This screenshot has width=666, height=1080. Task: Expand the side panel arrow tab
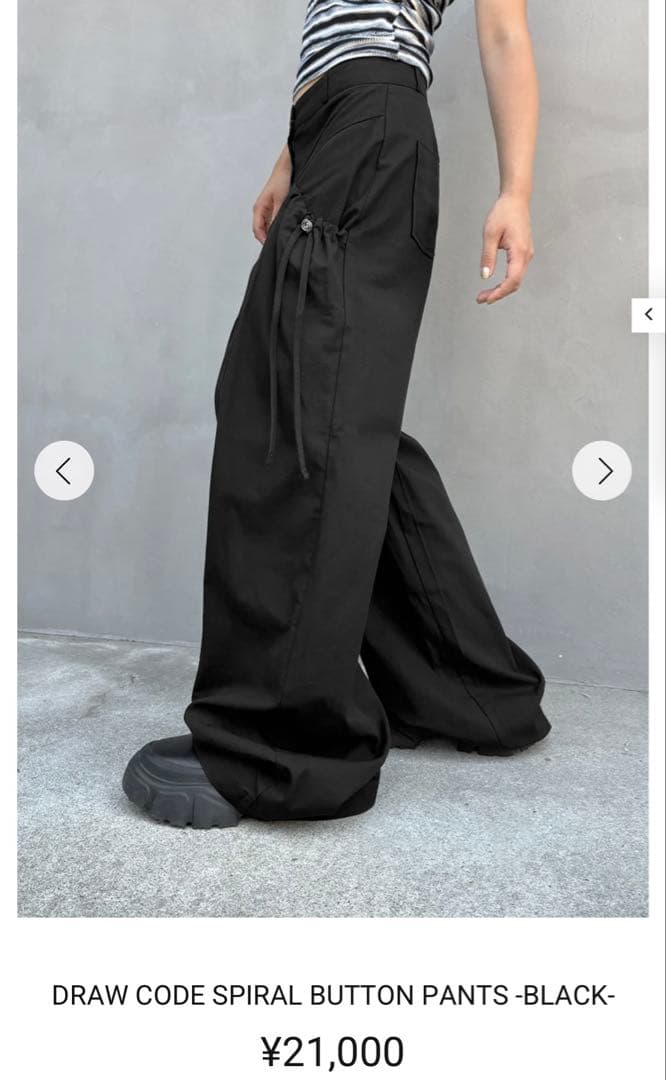(x=648, y=315)
